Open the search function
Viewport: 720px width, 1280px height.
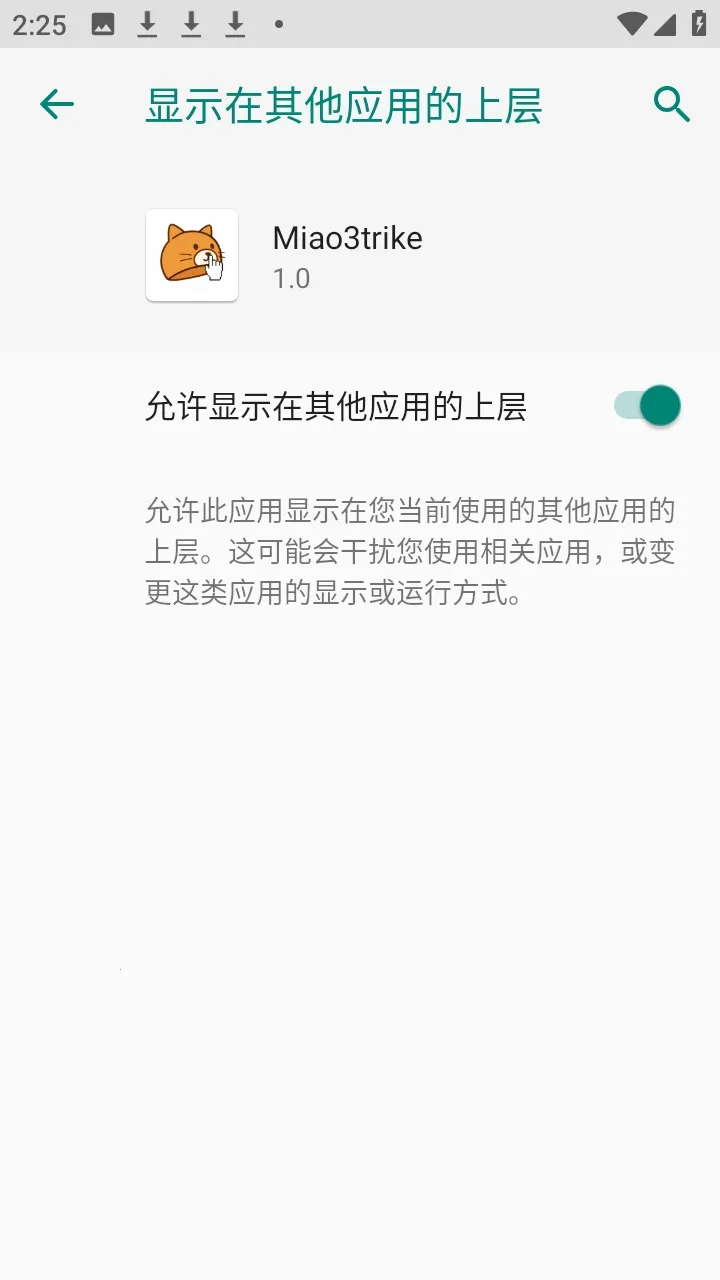(x=671, y=104)
